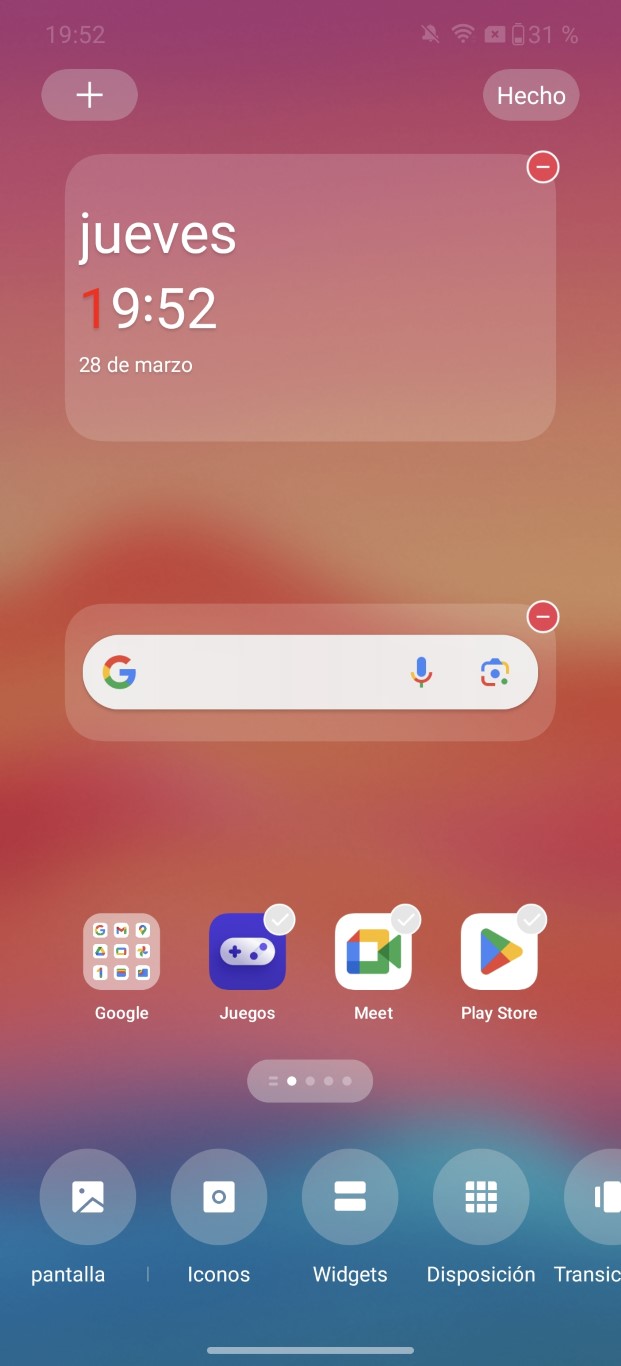Viewport: 621px width, 1366px height.
Task: Remove the Google search widget
Action: click(x=543, y=616)
